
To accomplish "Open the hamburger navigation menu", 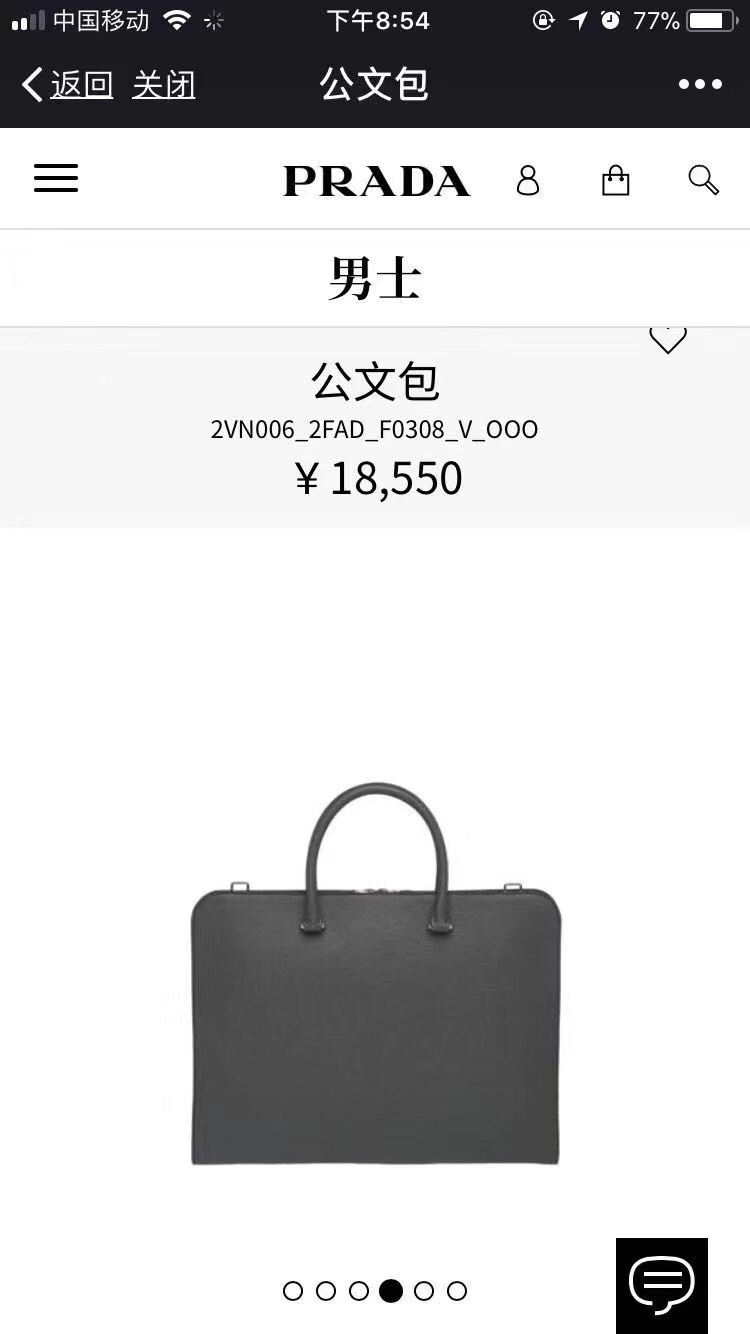I will [56, 179].
